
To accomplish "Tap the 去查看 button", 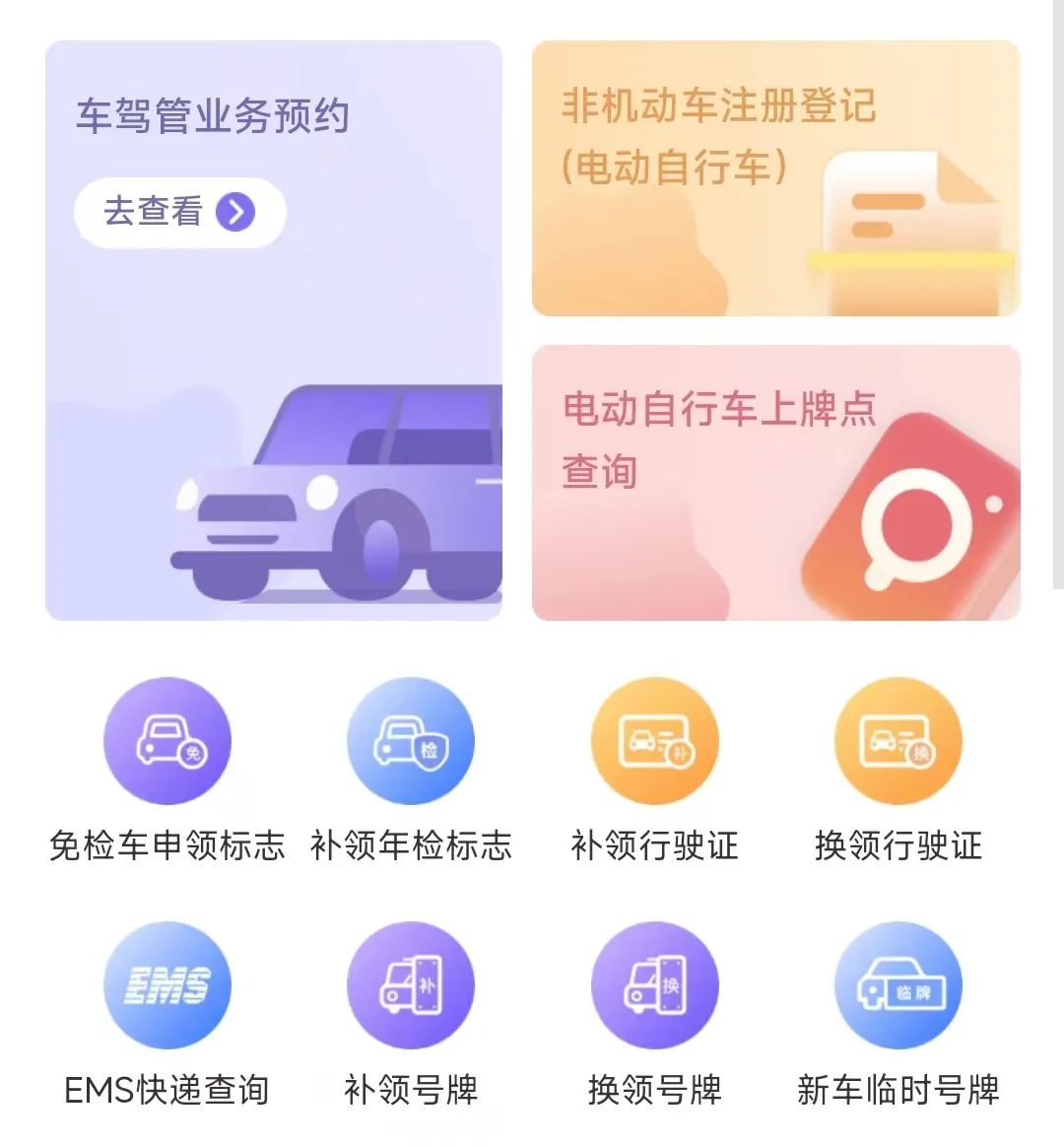I will [x=179, y=212].
